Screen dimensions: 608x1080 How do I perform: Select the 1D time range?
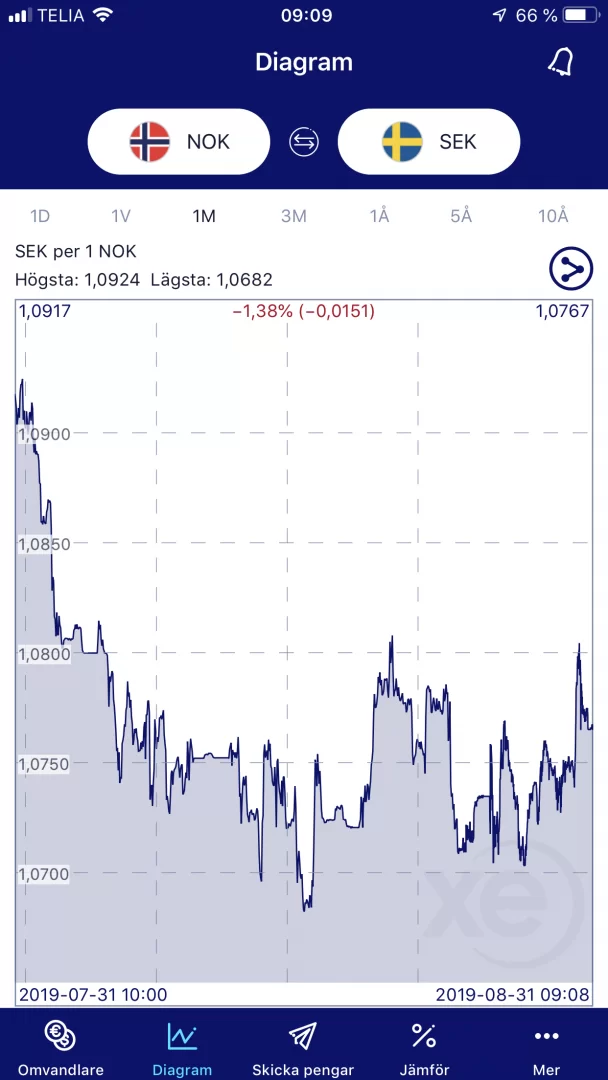(x=40, y=216)
